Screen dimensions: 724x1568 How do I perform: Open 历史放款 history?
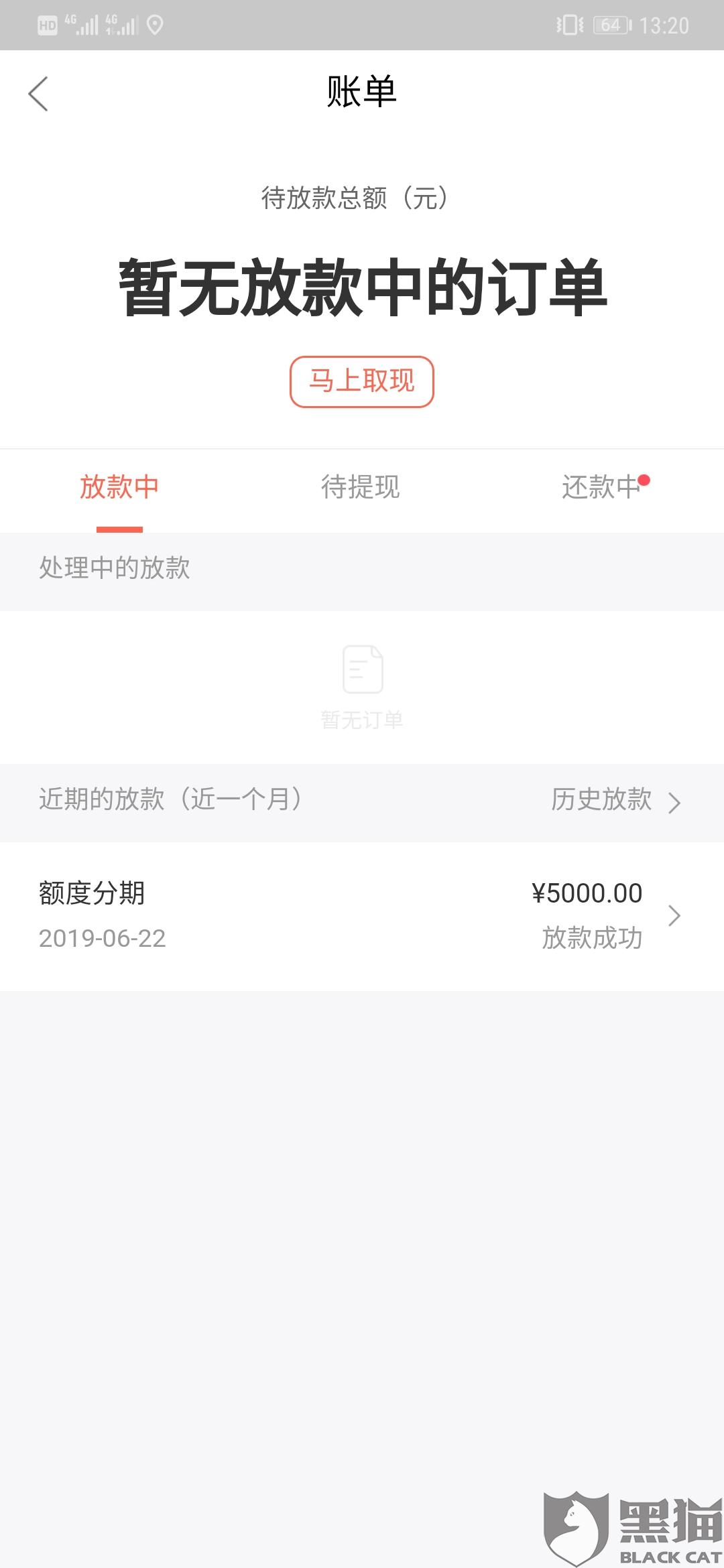615,800
